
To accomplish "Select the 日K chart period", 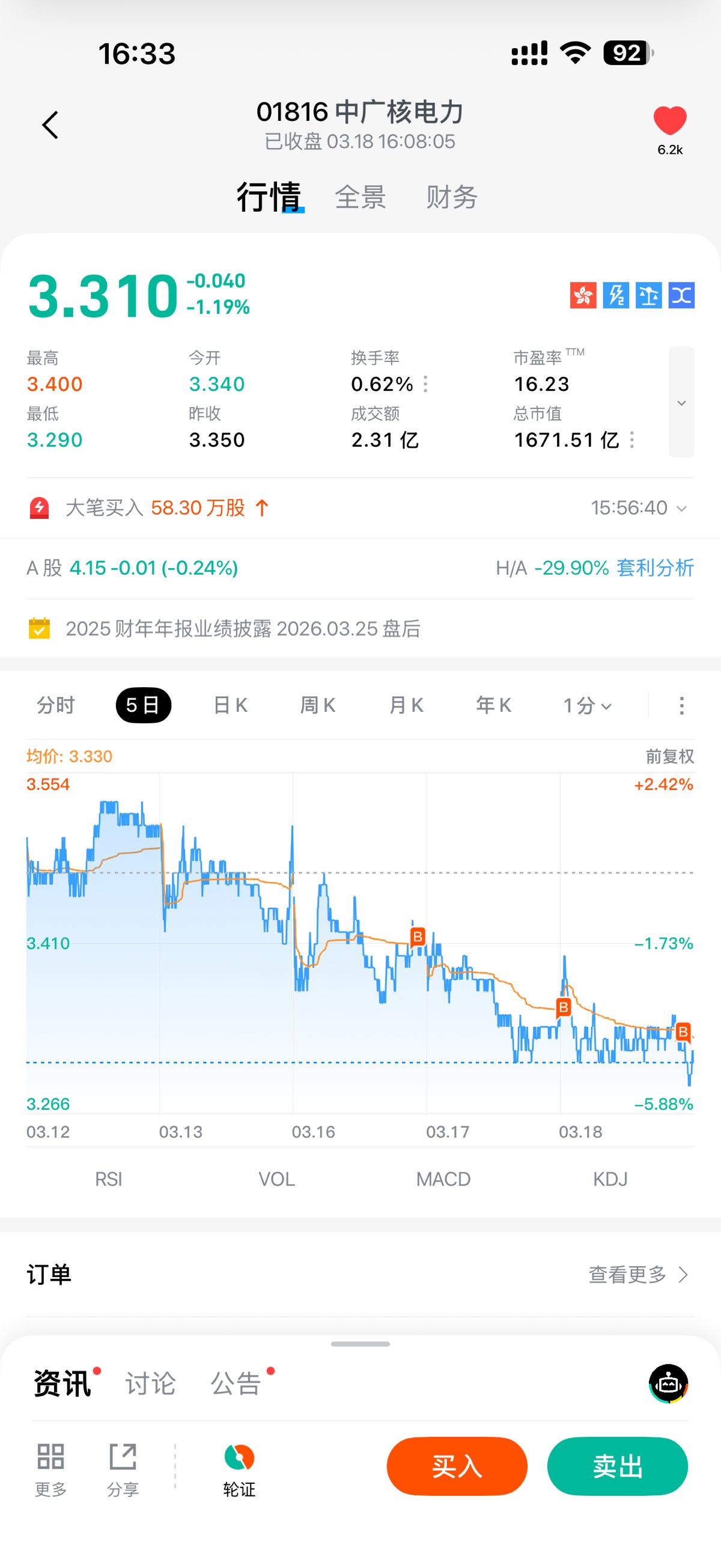I will coord(230,705).
